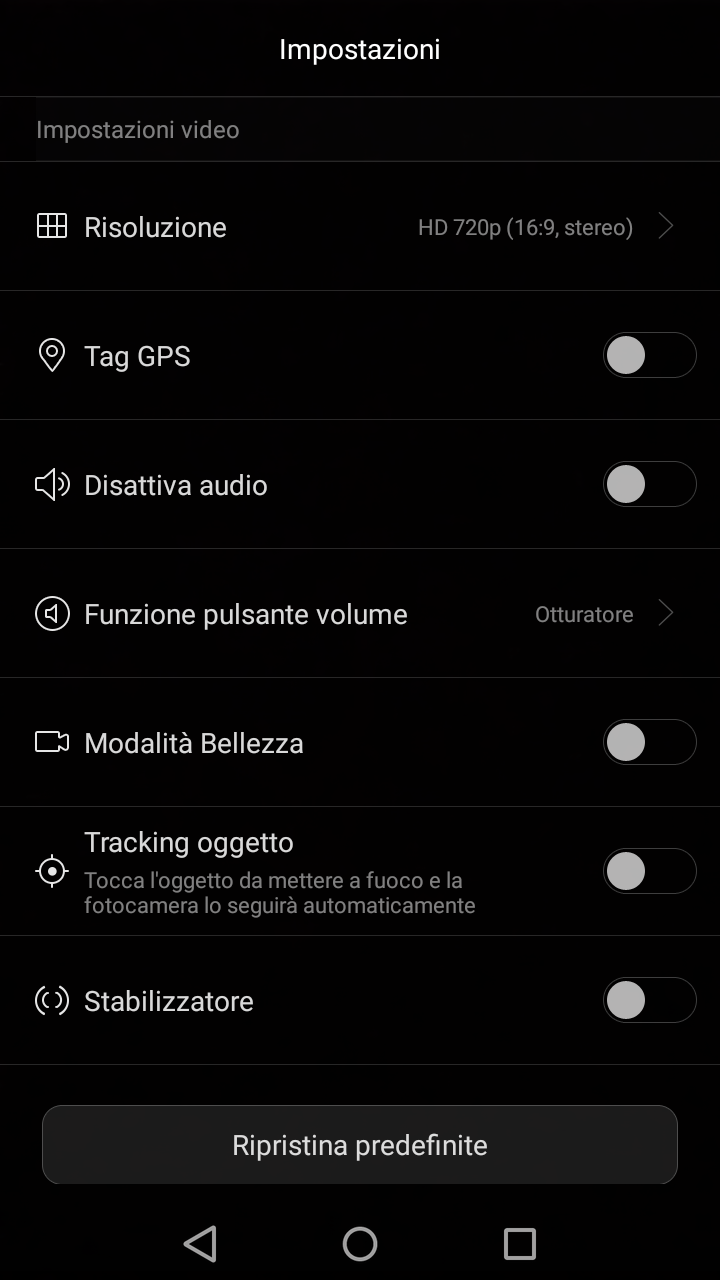Tap Ripristina predefinite button
The image size is (720, 1280).
pyautogui.click(x=360, y=1145)
